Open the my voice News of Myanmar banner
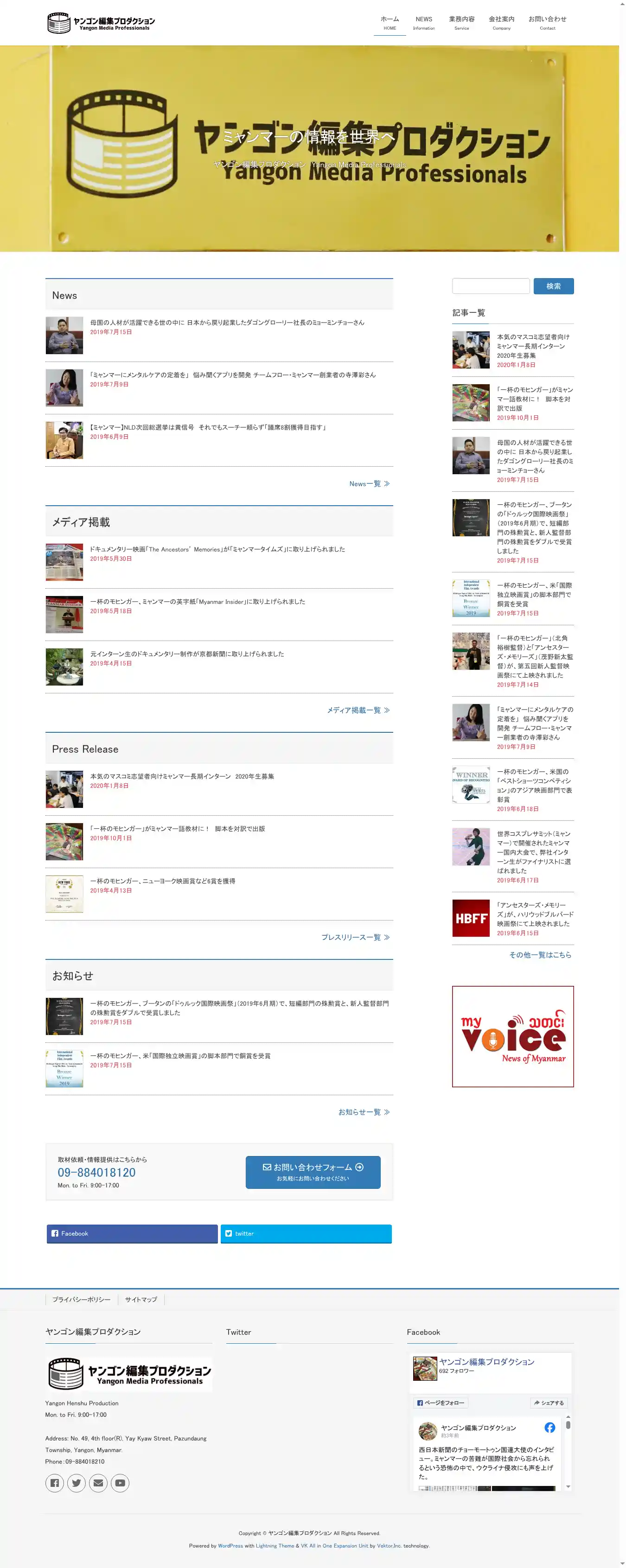626x1568 pixels. (512, 1036)
